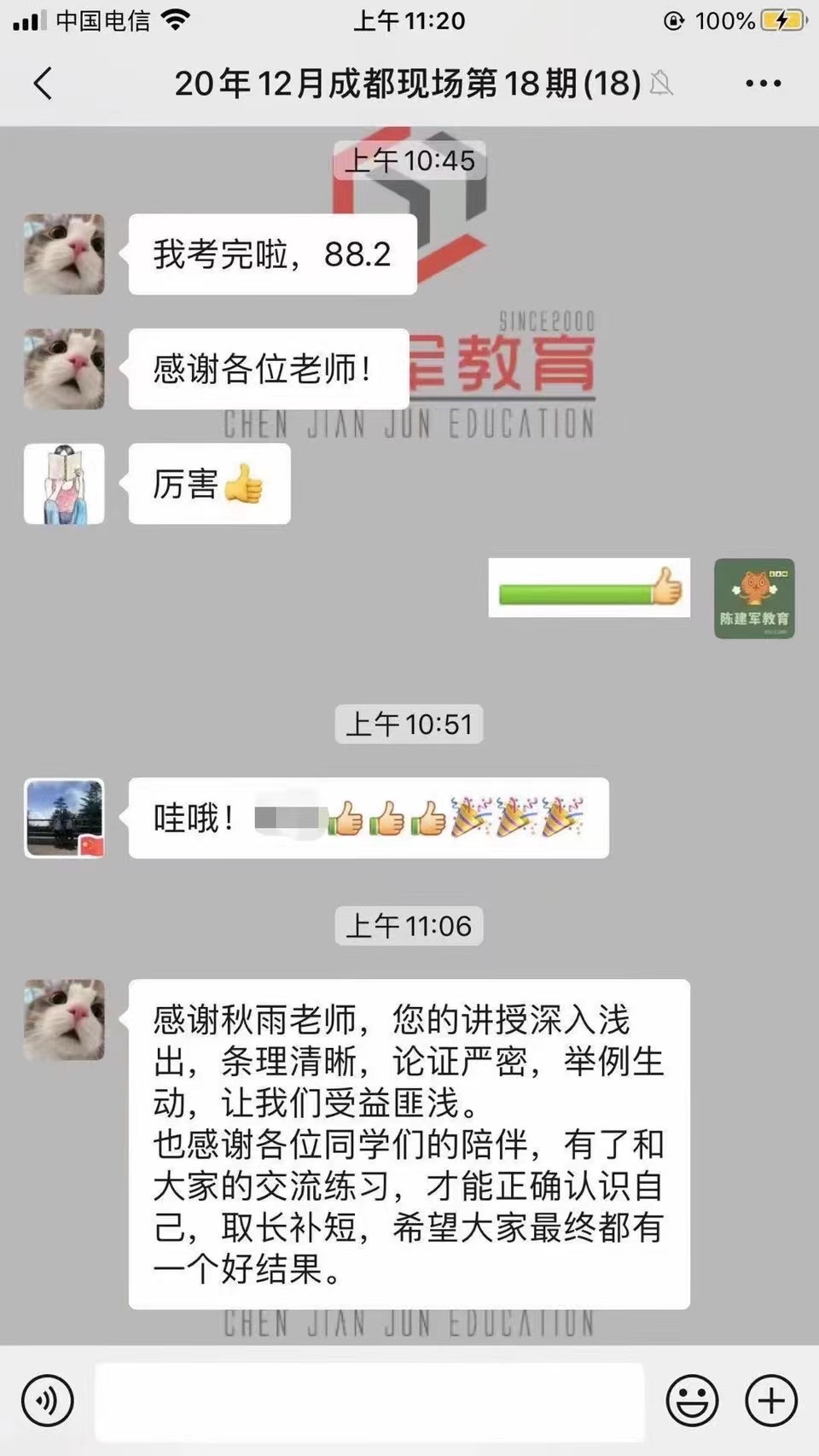Switch to voice message input
This screenshot has height=1456, width=819.
[x=47, y=1401]
